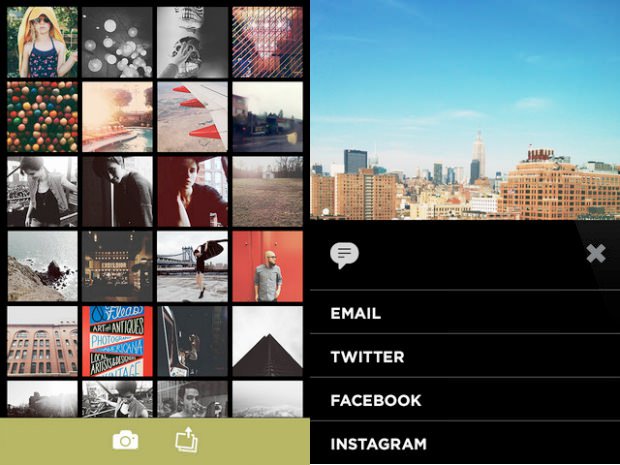
Task: View the red paper airplanes photo
Action: pyautogui.click(x=192, y=116)
